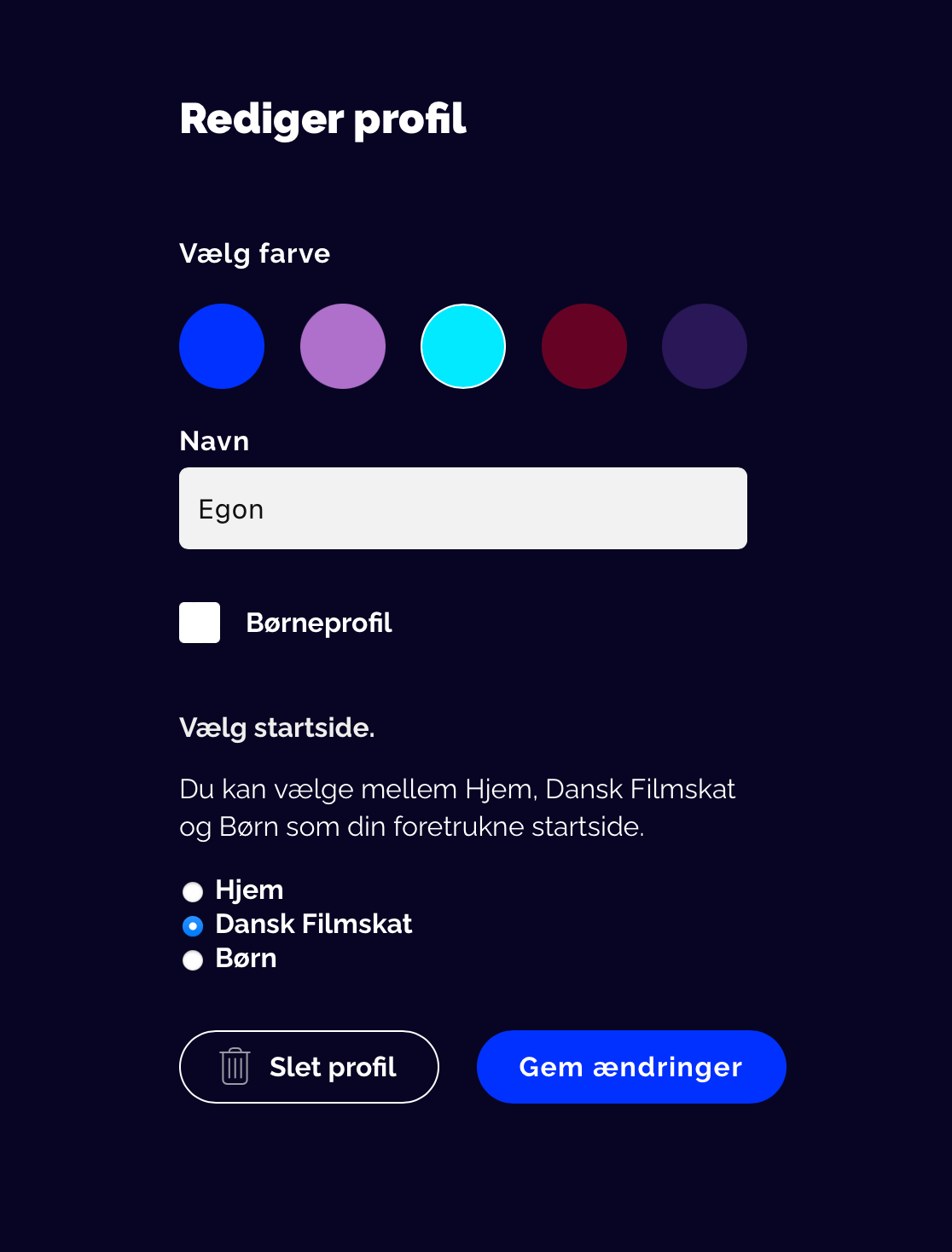
Task: Select the bright blue profile color
Action: point(222,346)
